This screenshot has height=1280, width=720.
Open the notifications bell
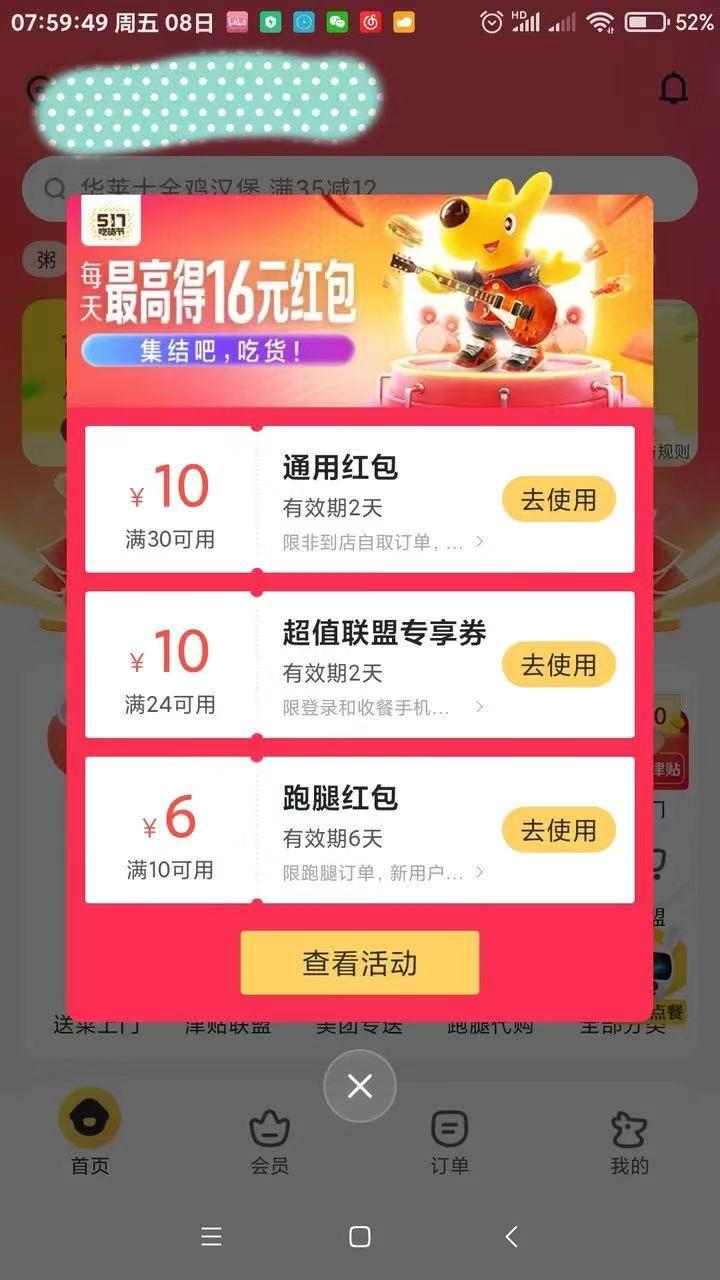[674, 90]
